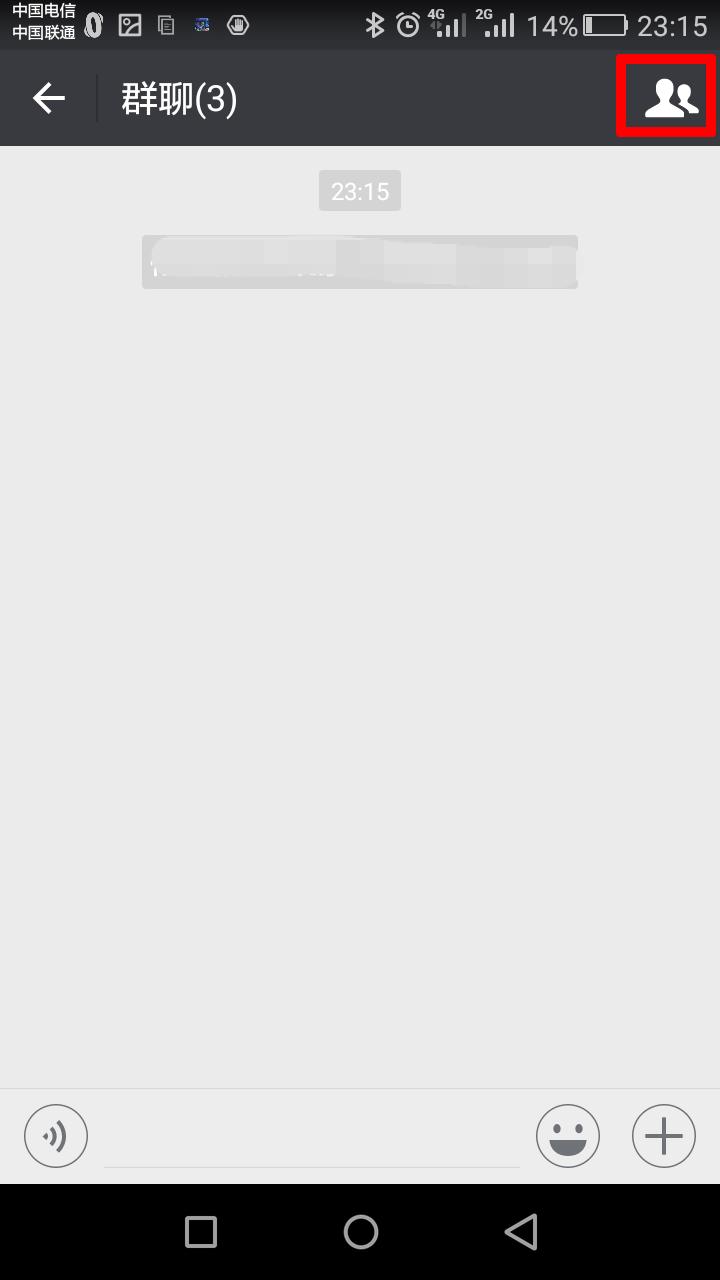The width and height of the screenshot is (720, 1280).
Task: Open group chat members info
Action: 670,98
